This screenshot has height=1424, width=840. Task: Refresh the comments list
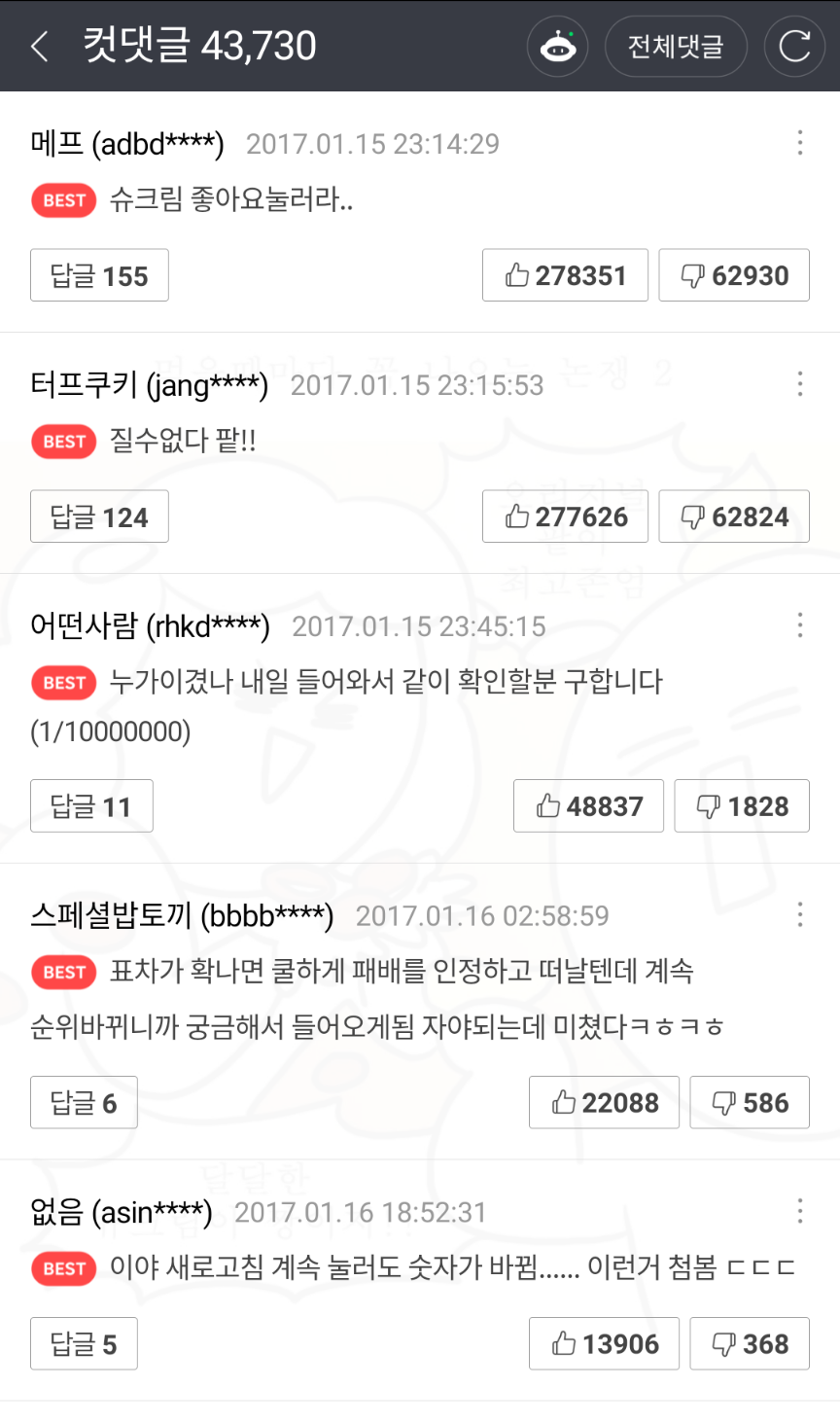click(x=794, y=46)
